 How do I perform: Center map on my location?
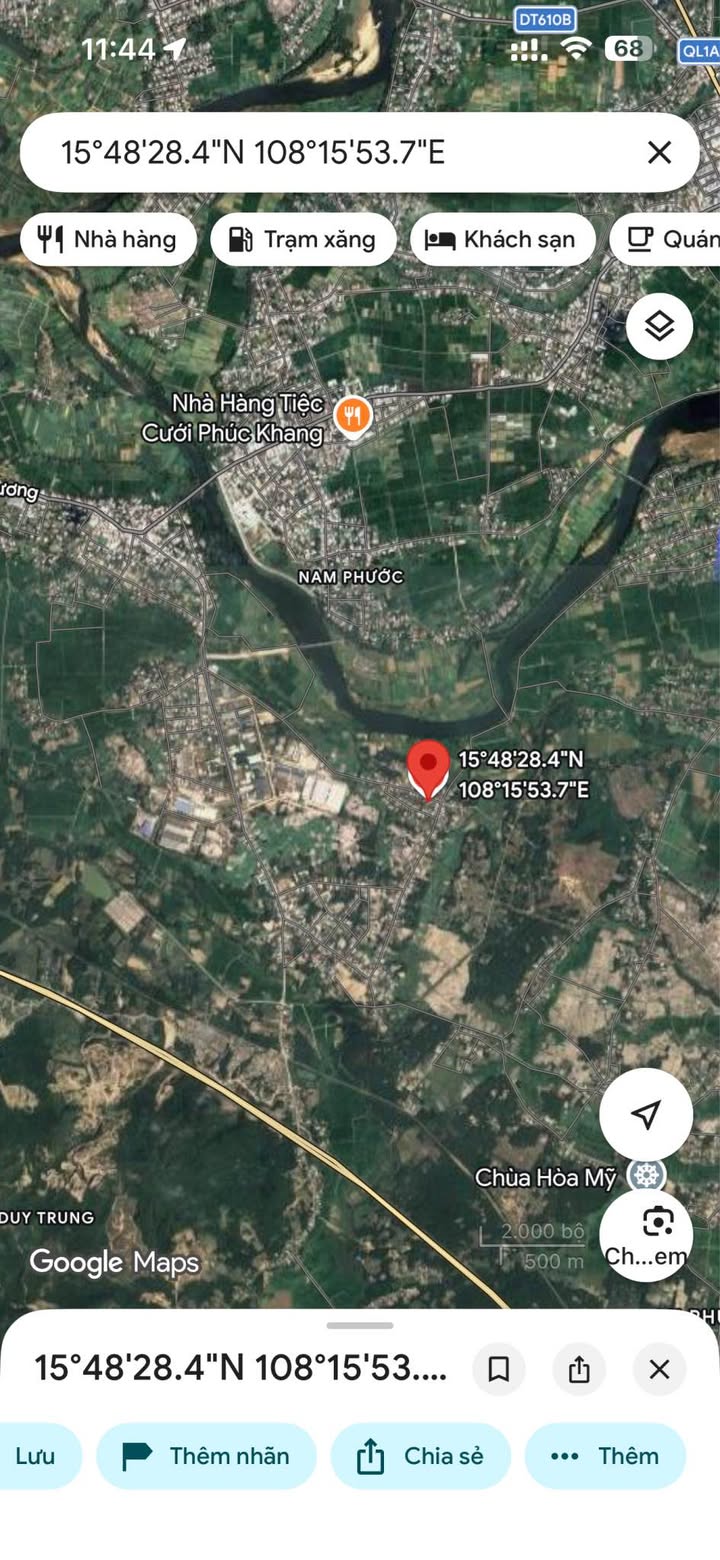point(646,1114)
